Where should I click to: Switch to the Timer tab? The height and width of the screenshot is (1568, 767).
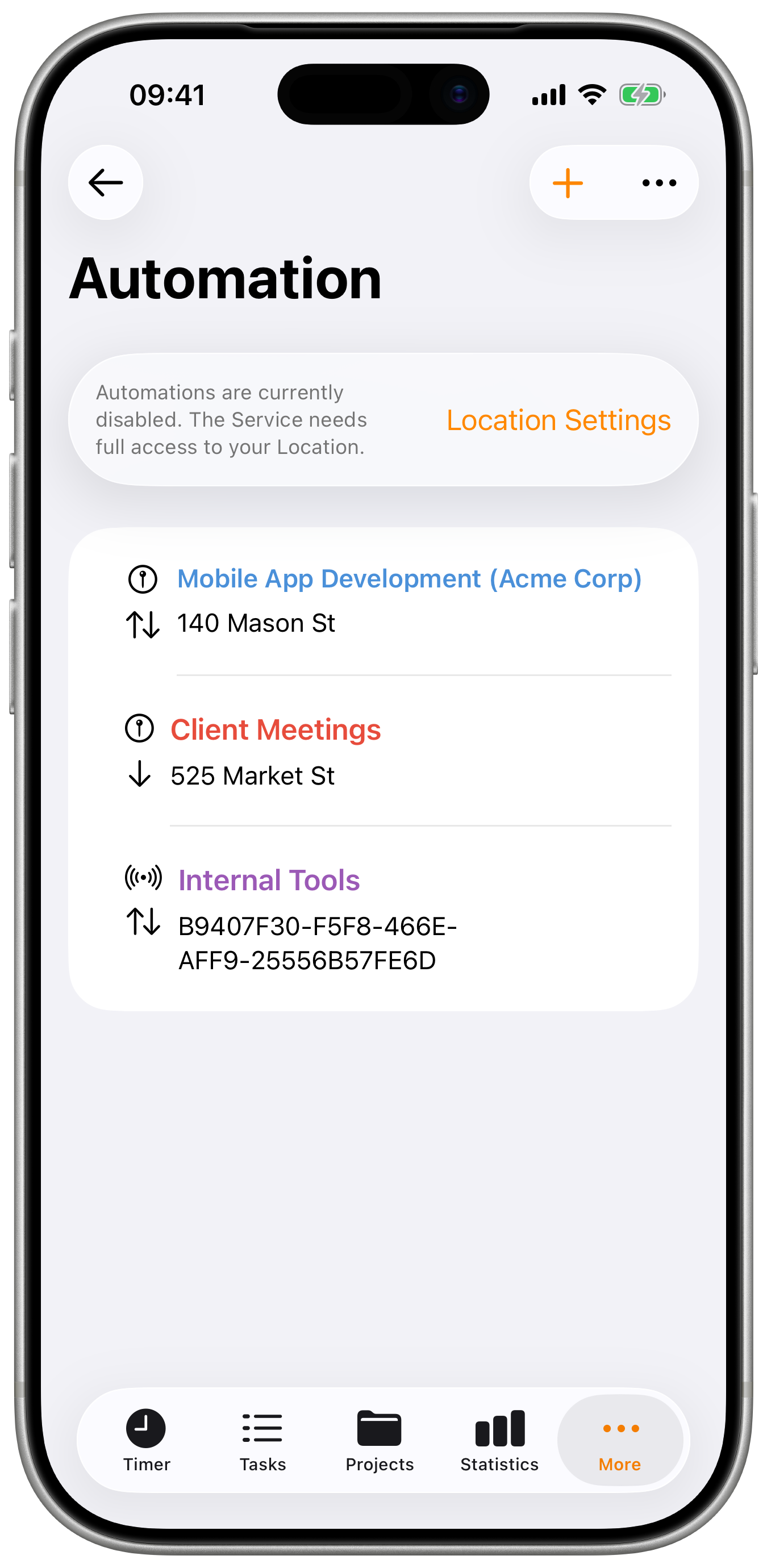146,1440
